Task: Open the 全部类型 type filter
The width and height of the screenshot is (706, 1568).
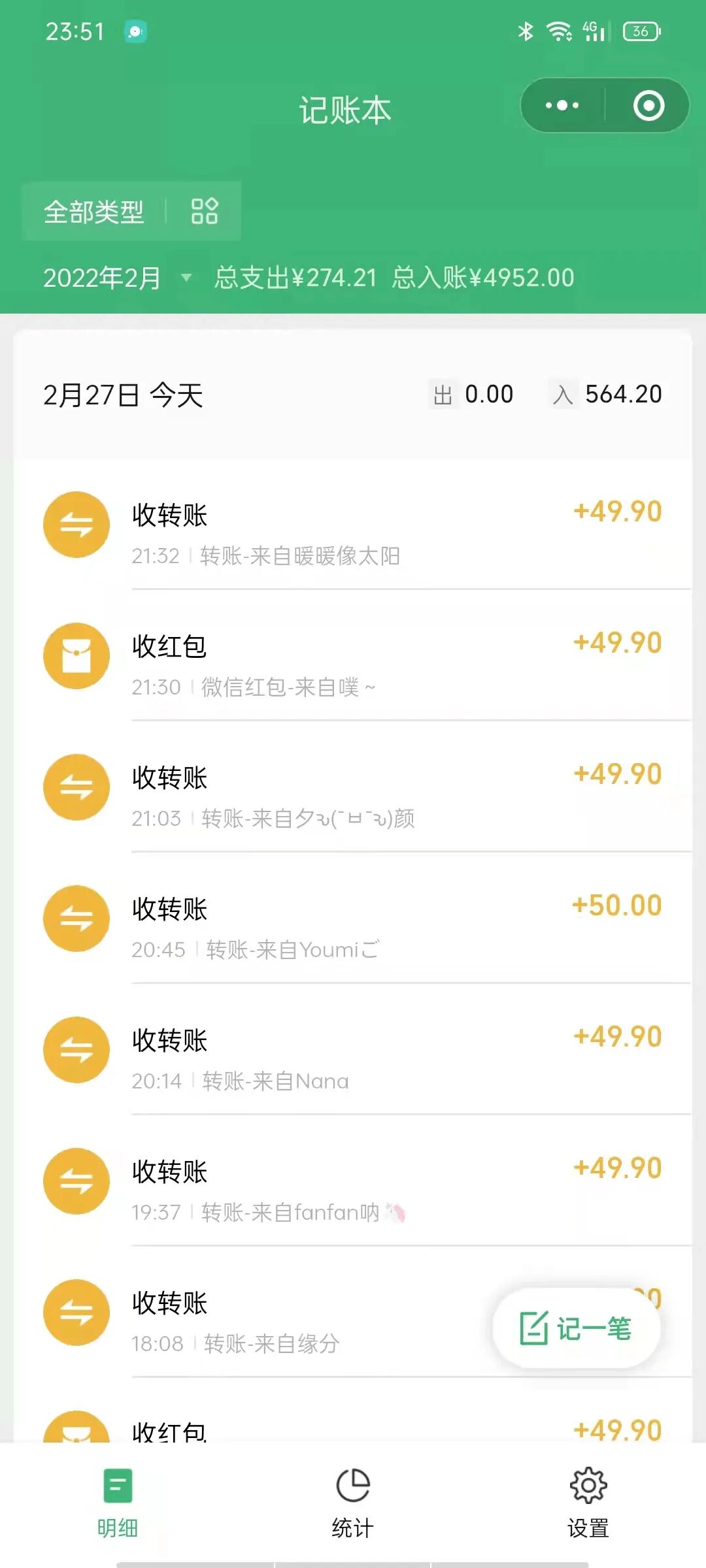Action: pos(131,212)
